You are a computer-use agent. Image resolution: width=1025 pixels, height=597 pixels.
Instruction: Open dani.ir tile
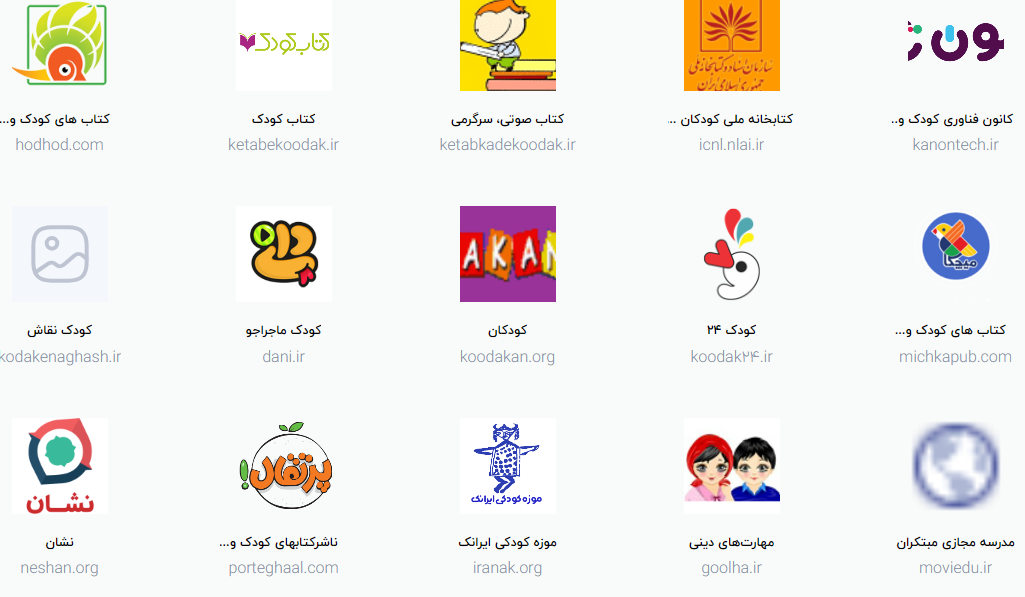284,254
